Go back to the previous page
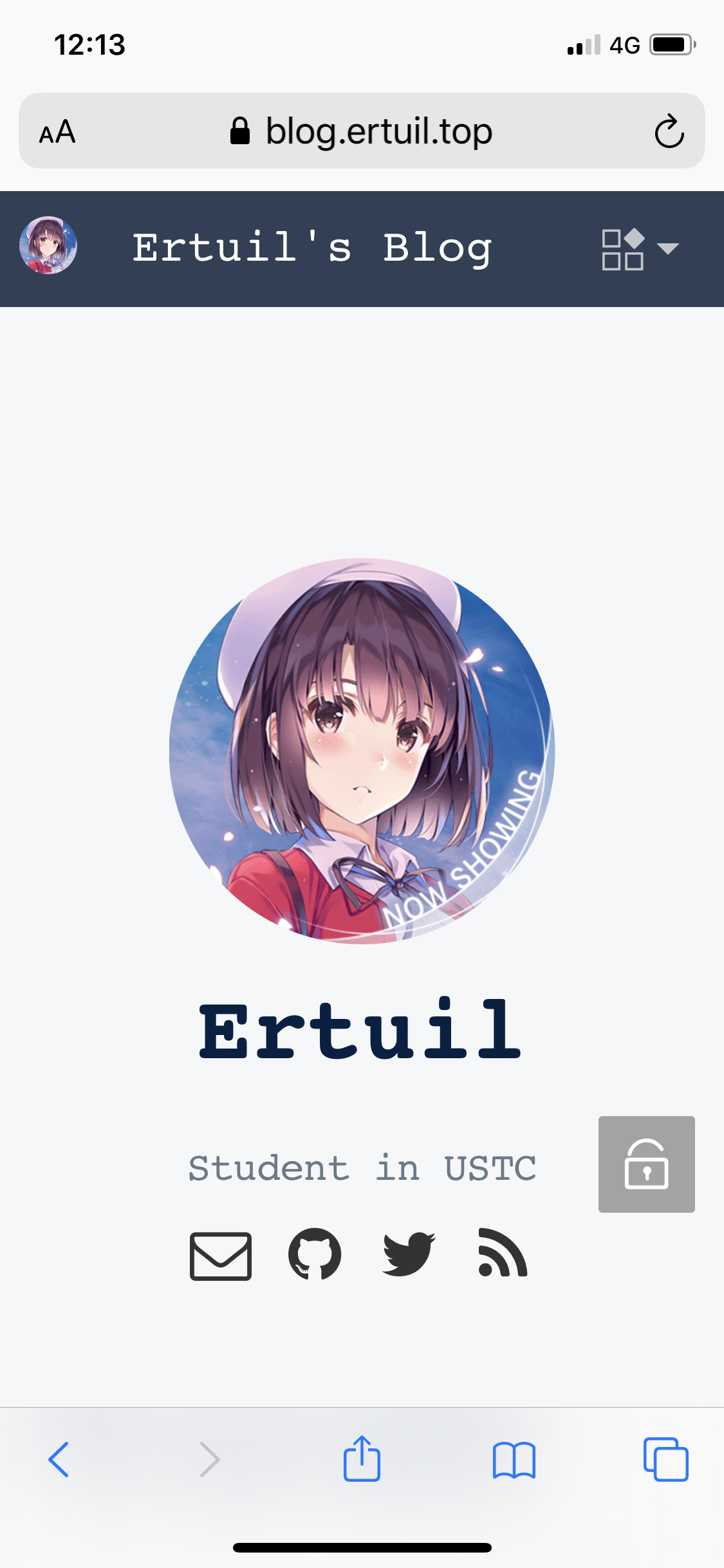Screen dimensions: 724x1568 [59, 1459]
